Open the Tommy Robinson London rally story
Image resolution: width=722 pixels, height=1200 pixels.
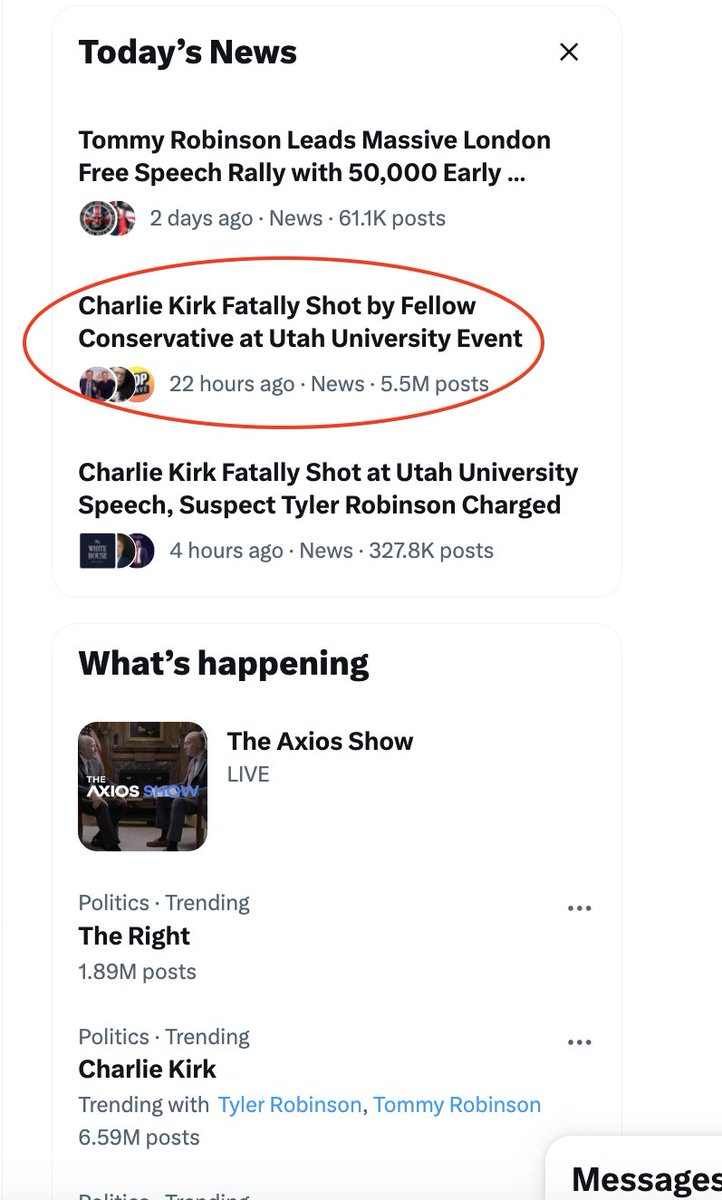click(314, 156)
